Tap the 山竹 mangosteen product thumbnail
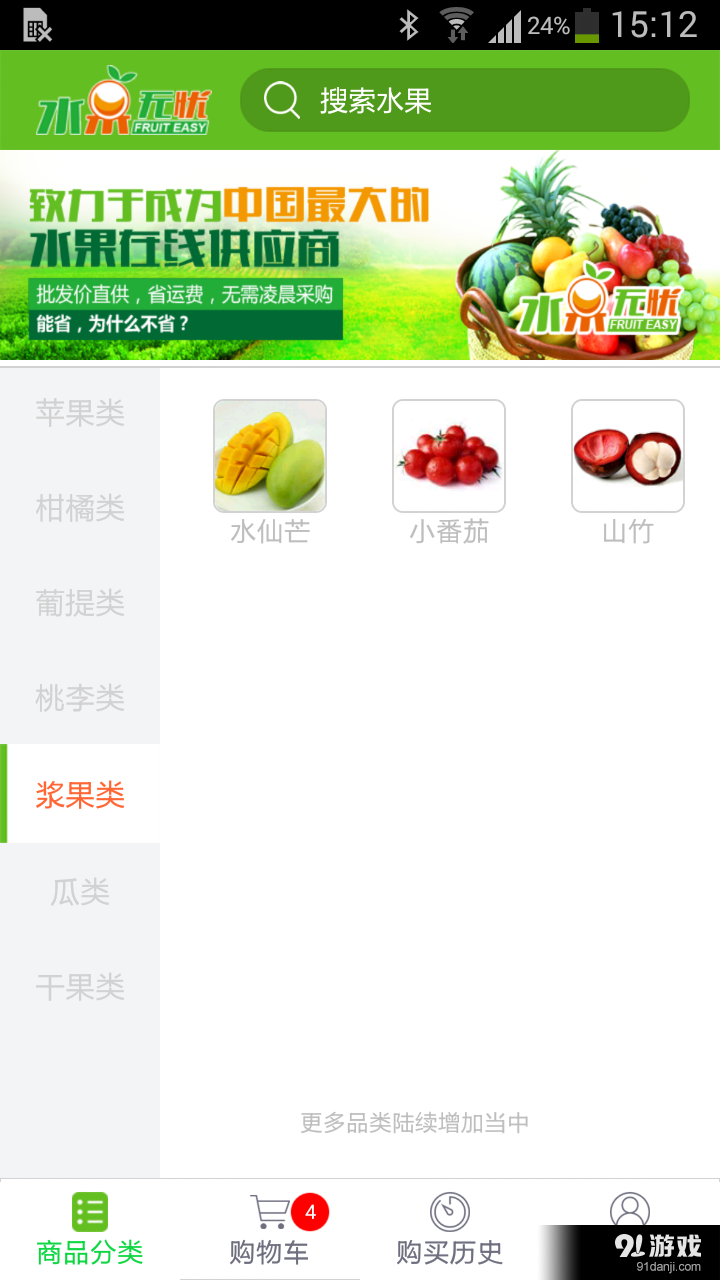 pos(627,455)
